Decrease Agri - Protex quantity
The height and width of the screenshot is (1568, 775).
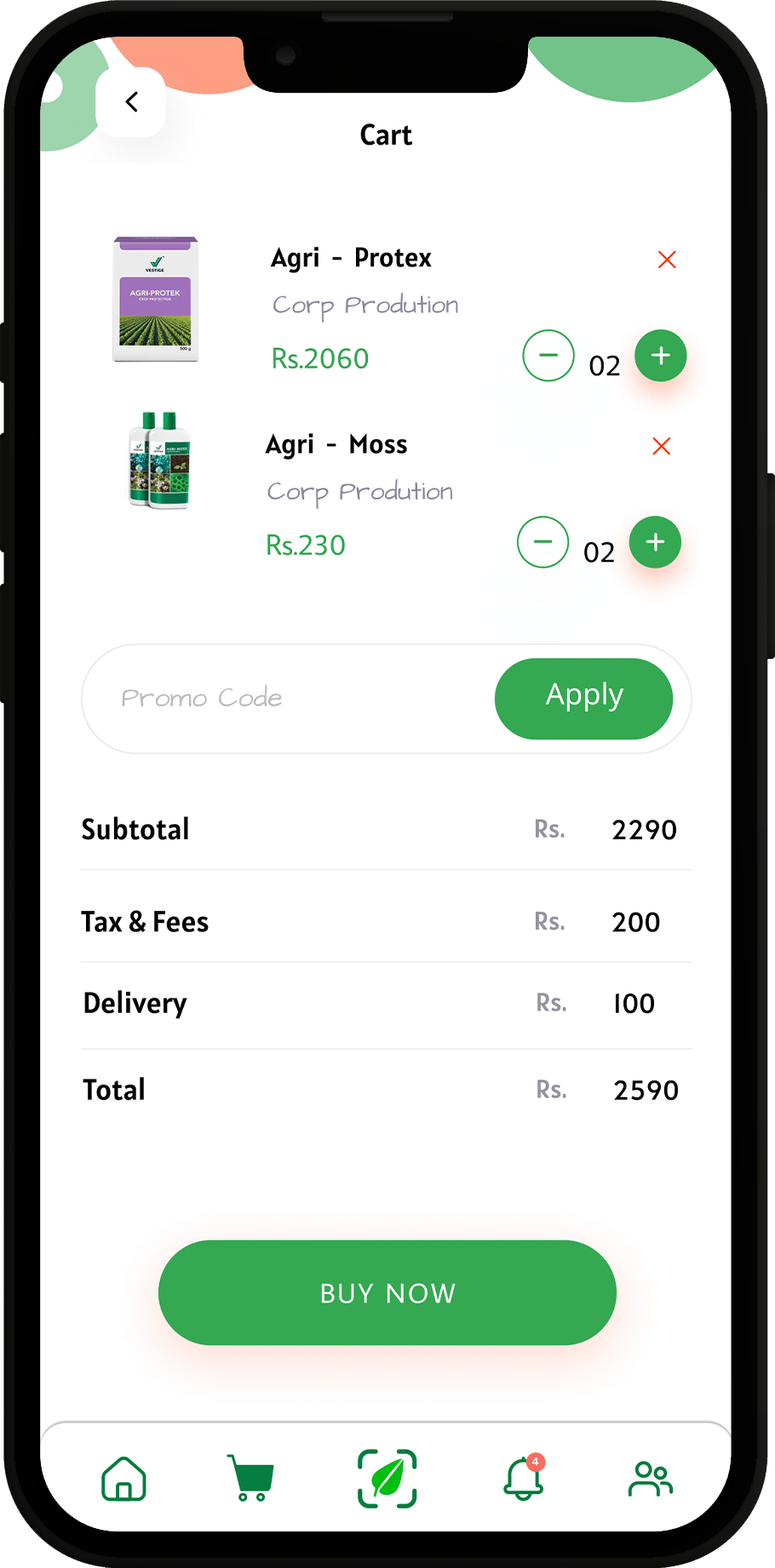548,355
